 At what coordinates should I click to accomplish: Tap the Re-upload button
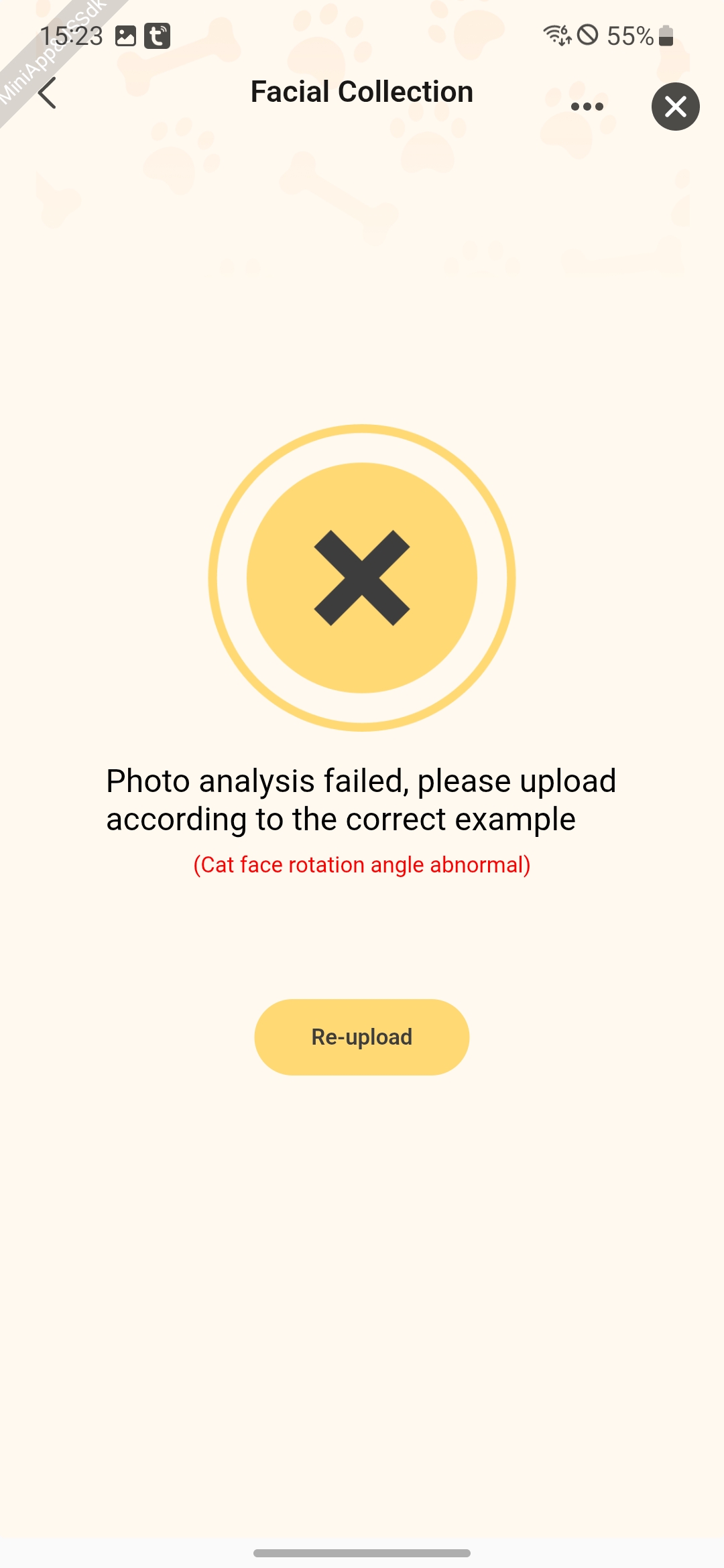click(361, 1037)
